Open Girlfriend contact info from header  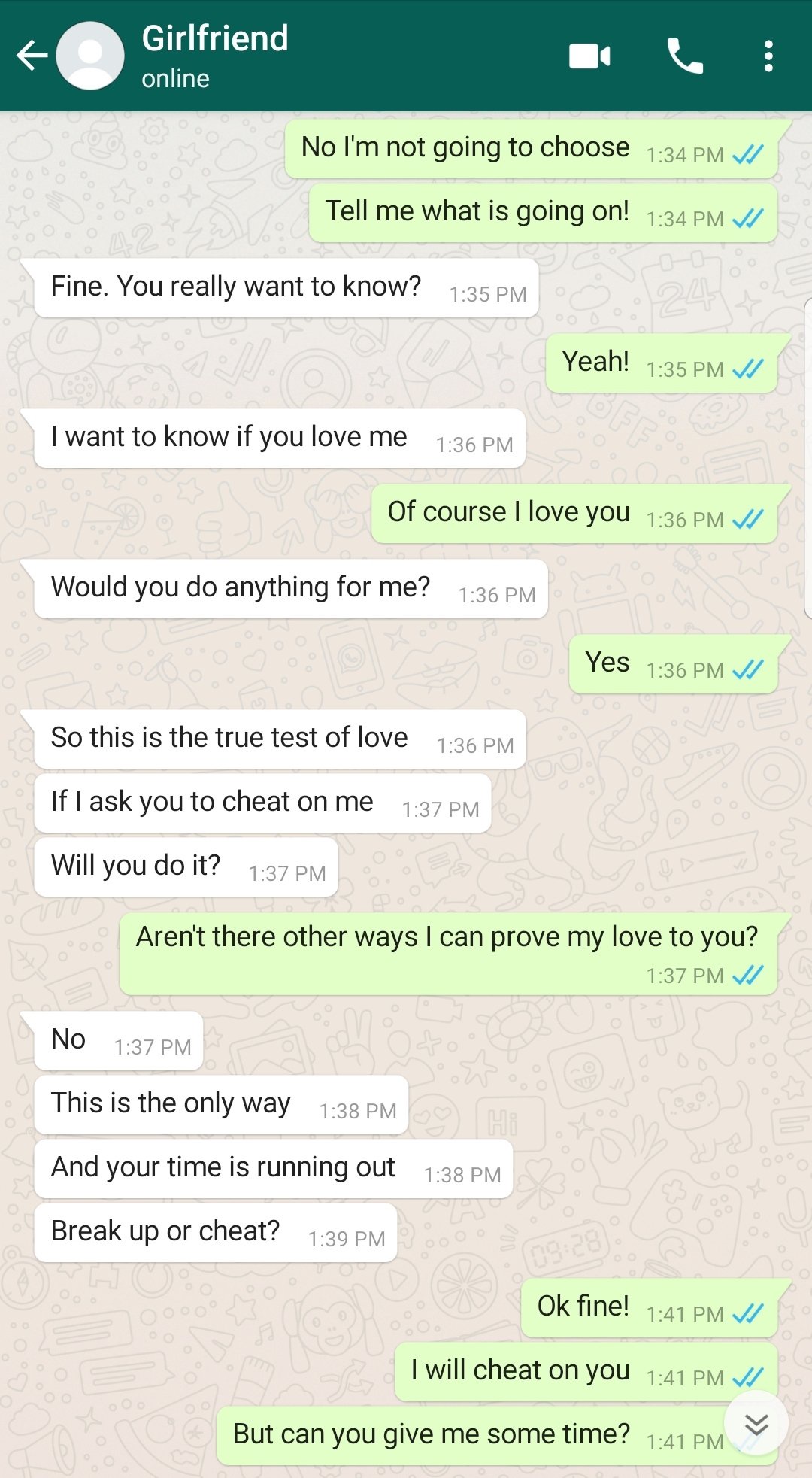(x=215, y=56)
